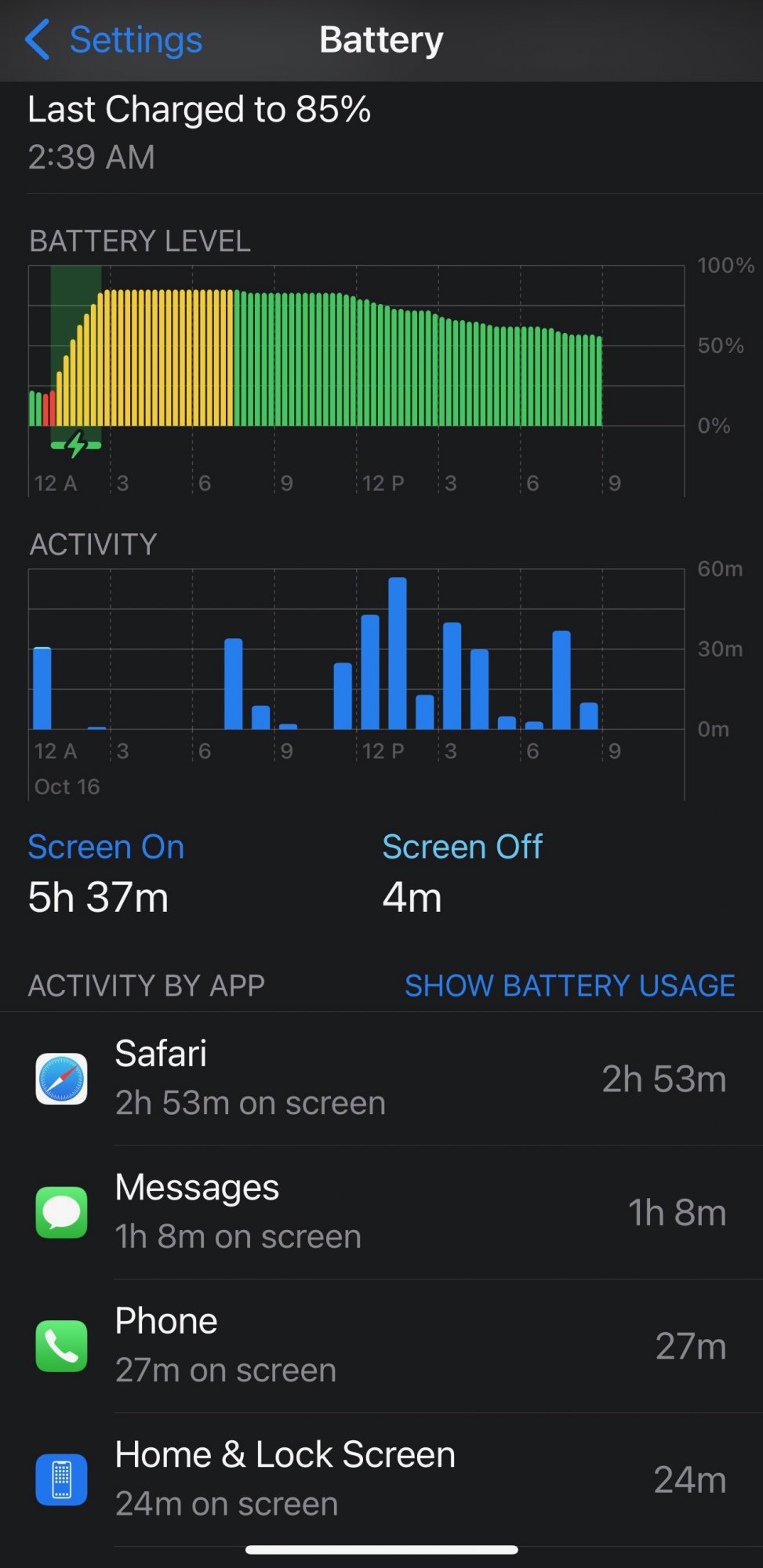The width and height of the screenshot is (763, 1568).
Task: Select Home & Lock Screen row
Action: click(381, 1479)
